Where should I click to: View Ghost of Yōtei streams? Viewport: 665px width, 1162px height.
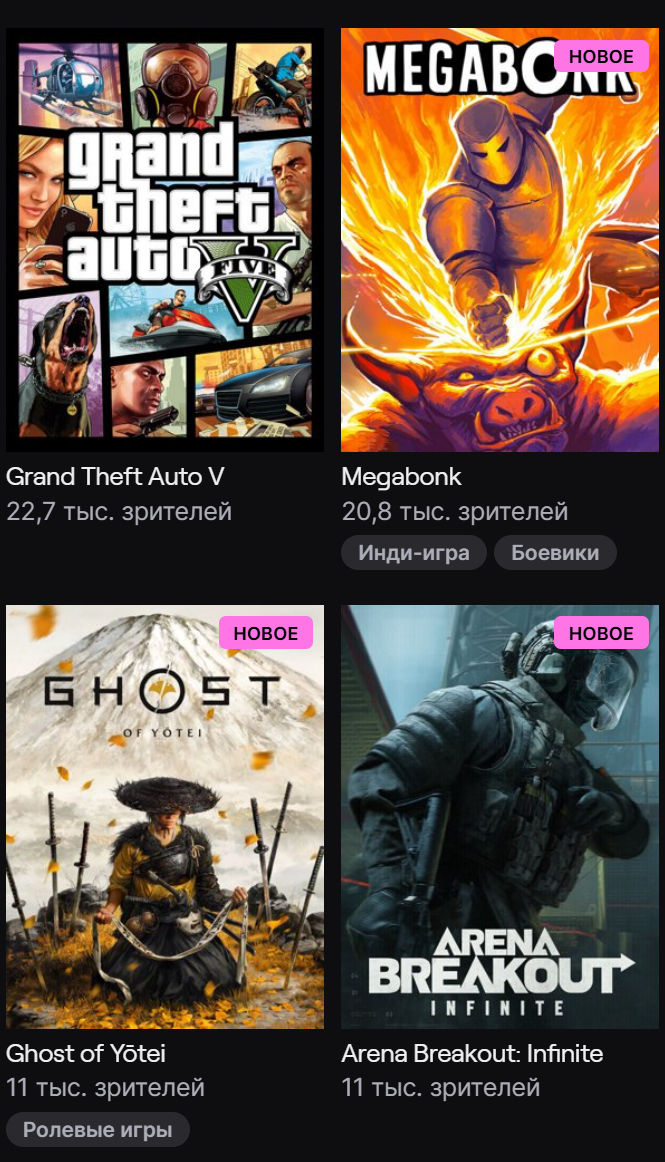click(x=86, y=1053)
